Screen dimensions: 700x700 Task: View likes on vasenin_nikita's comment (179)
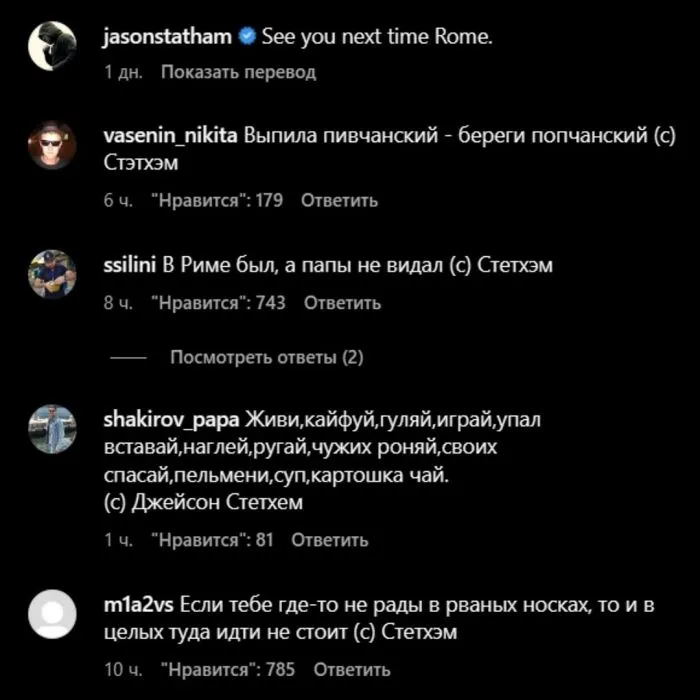point(217,200)
